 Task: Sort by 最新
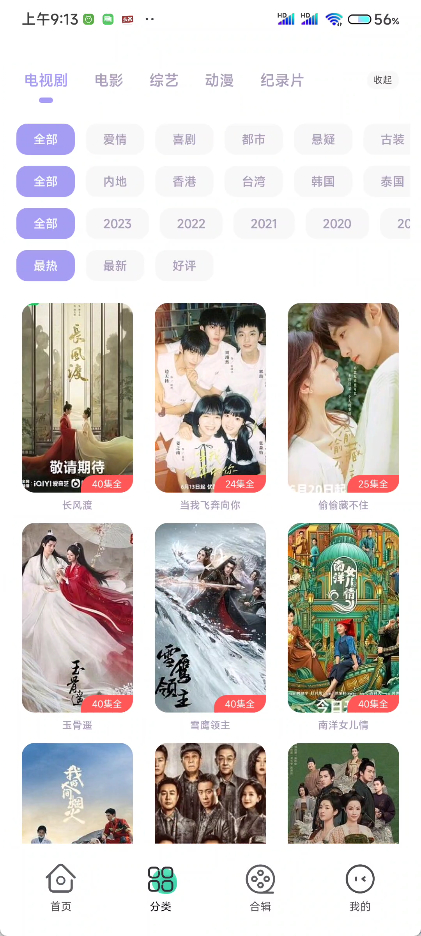tap(115, 266)
